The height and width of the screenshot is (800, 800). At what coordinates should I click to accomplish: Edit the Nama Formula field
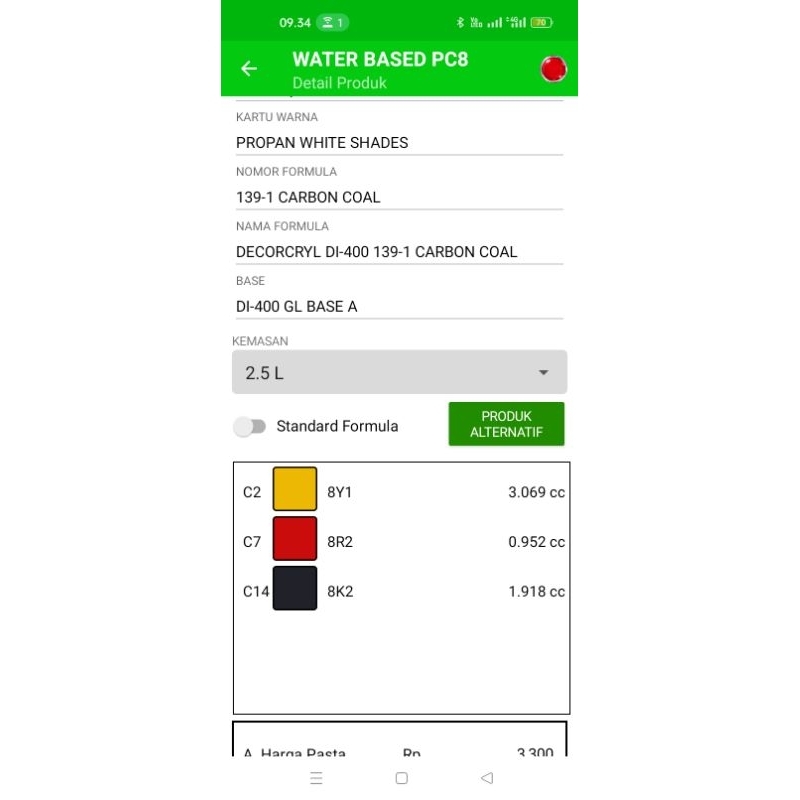pos(398,252)
